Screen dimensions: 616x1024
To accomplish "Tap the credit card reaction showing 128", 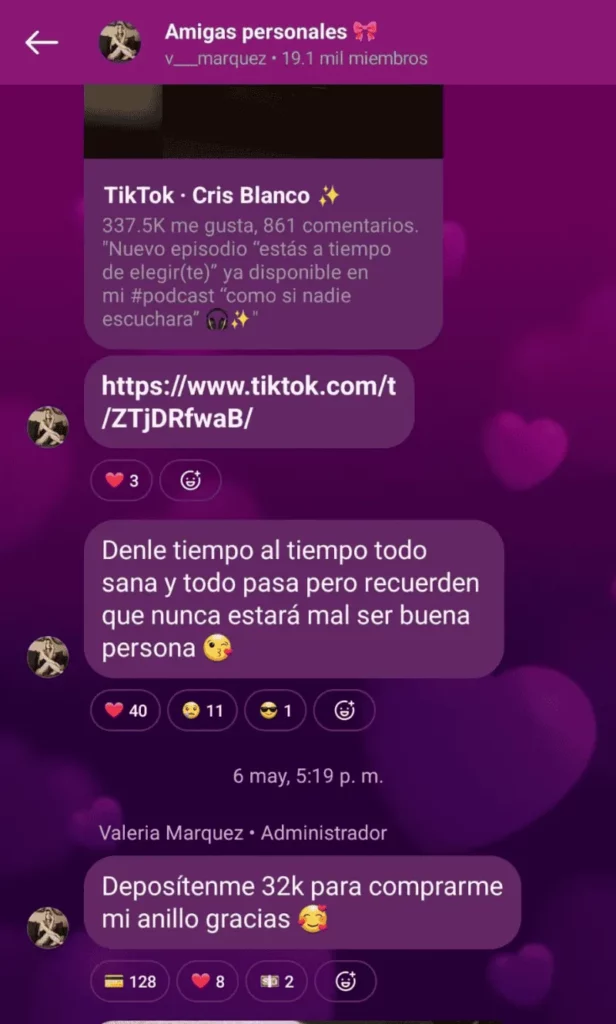I will [x=130, y=981].
